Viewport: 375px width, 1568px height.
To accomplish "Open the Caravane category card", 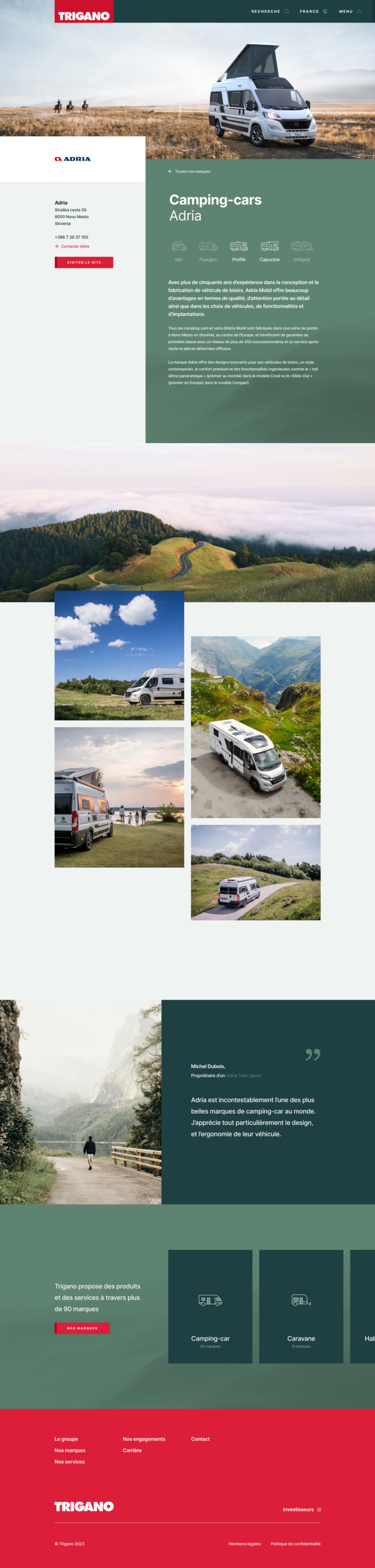I will click(x=301, y=1306).
